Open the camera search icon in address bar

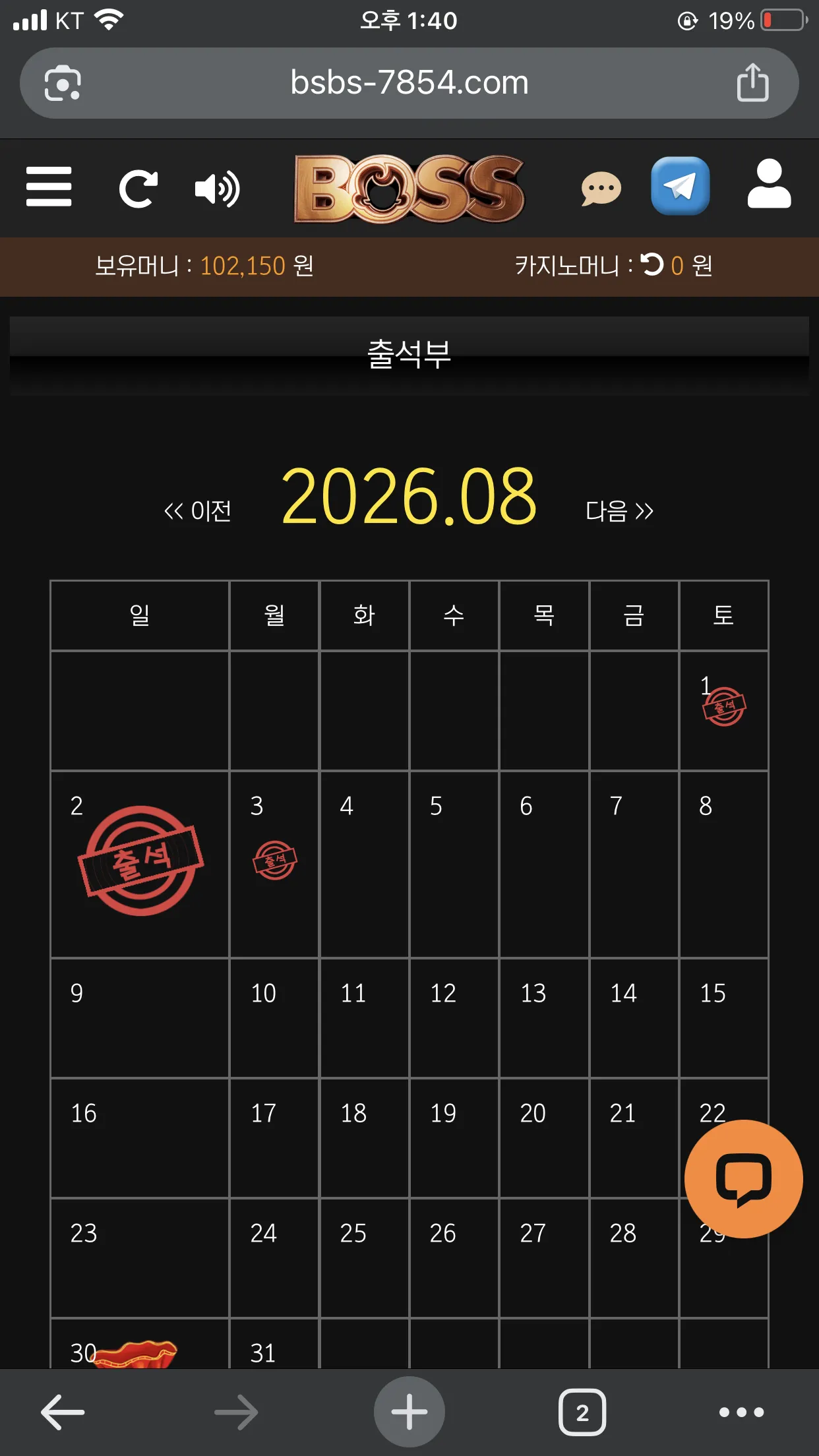(63, 83)
